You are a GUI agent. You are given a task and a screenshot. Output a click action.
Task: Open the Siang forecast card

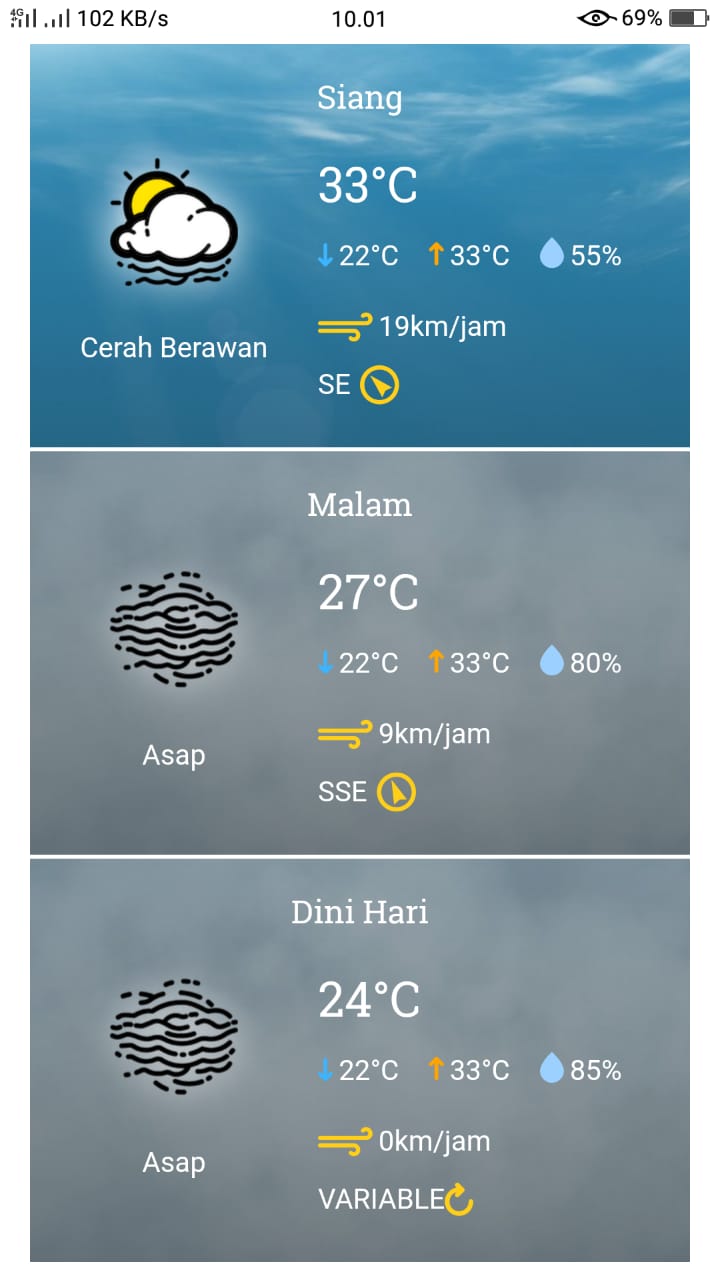point(360,245)
